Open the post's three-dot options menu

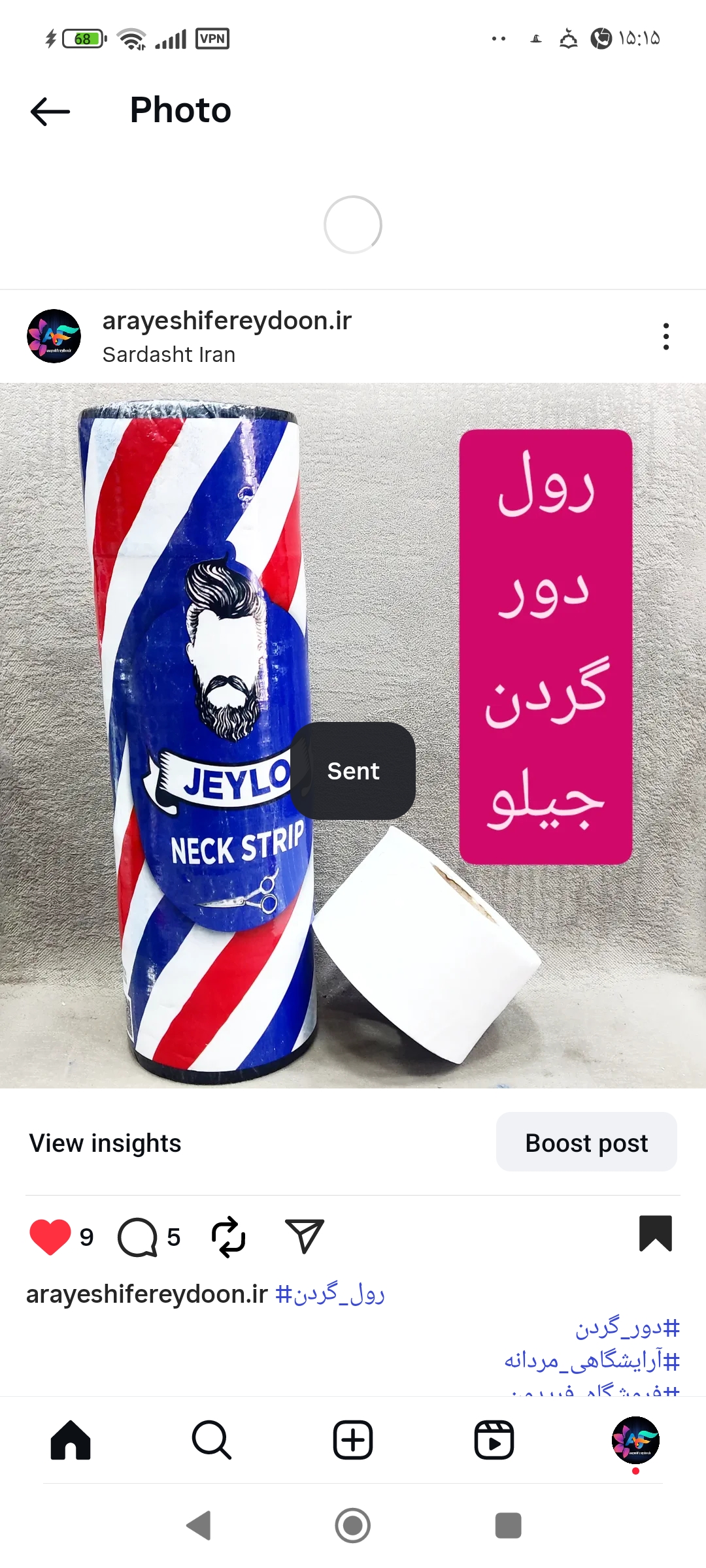coord(665,336)
